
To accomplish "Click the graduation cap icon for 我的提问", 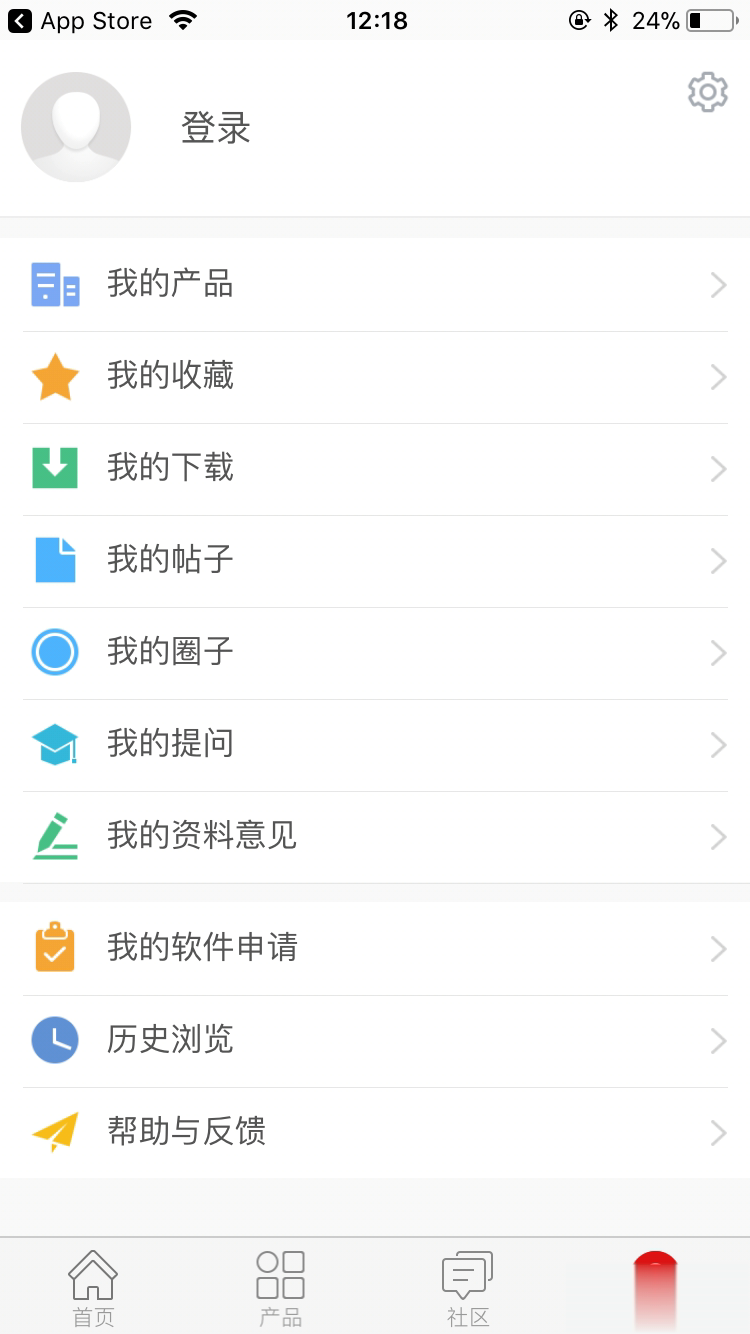I will click(x=55, y=744).
